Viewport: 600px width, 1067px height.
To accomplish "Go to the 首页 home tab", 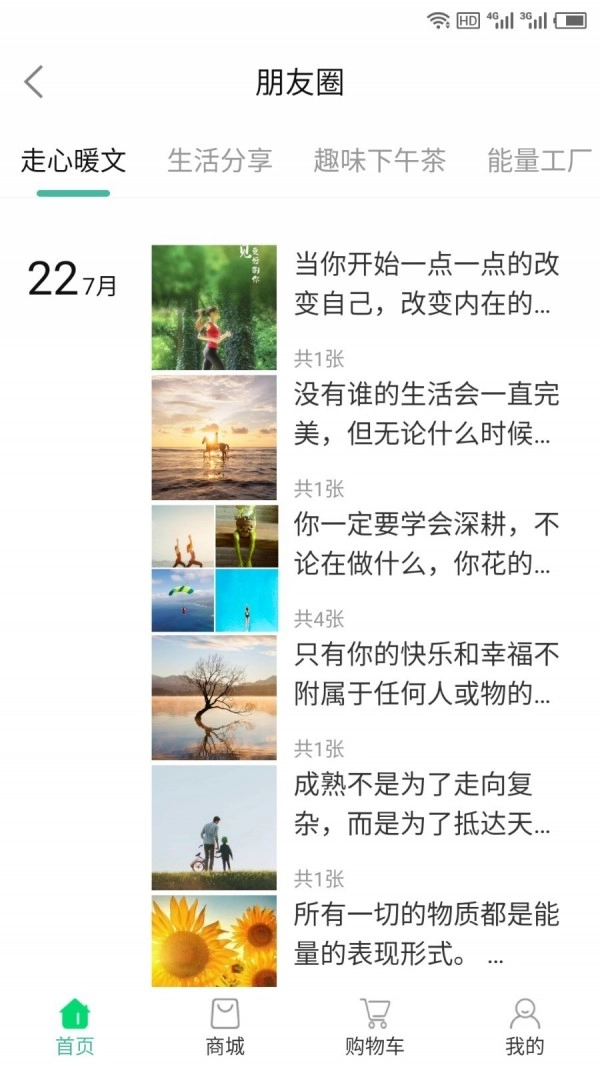I will click(75, 1027).
